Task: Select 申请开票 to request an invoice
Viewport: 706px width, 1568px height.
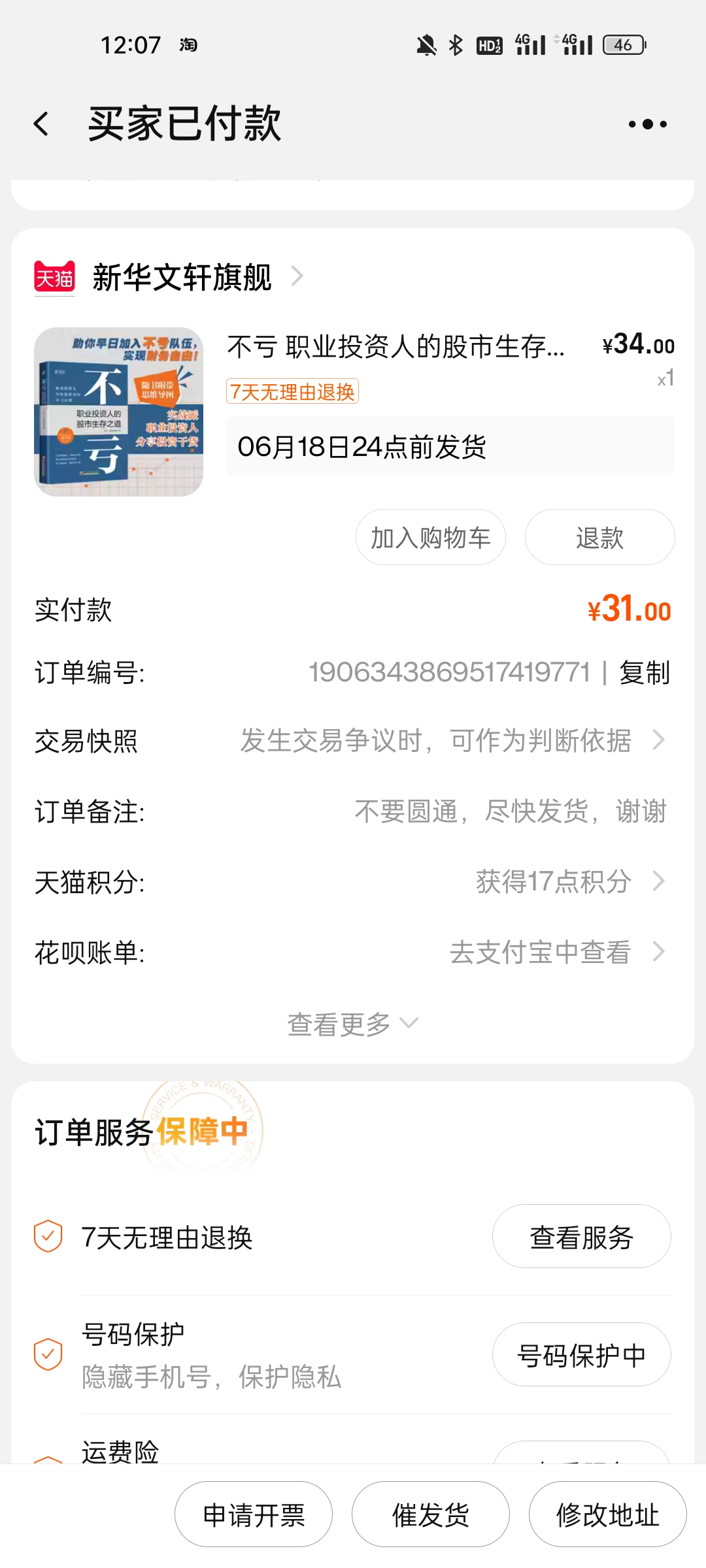Action: pos(254,1514)
